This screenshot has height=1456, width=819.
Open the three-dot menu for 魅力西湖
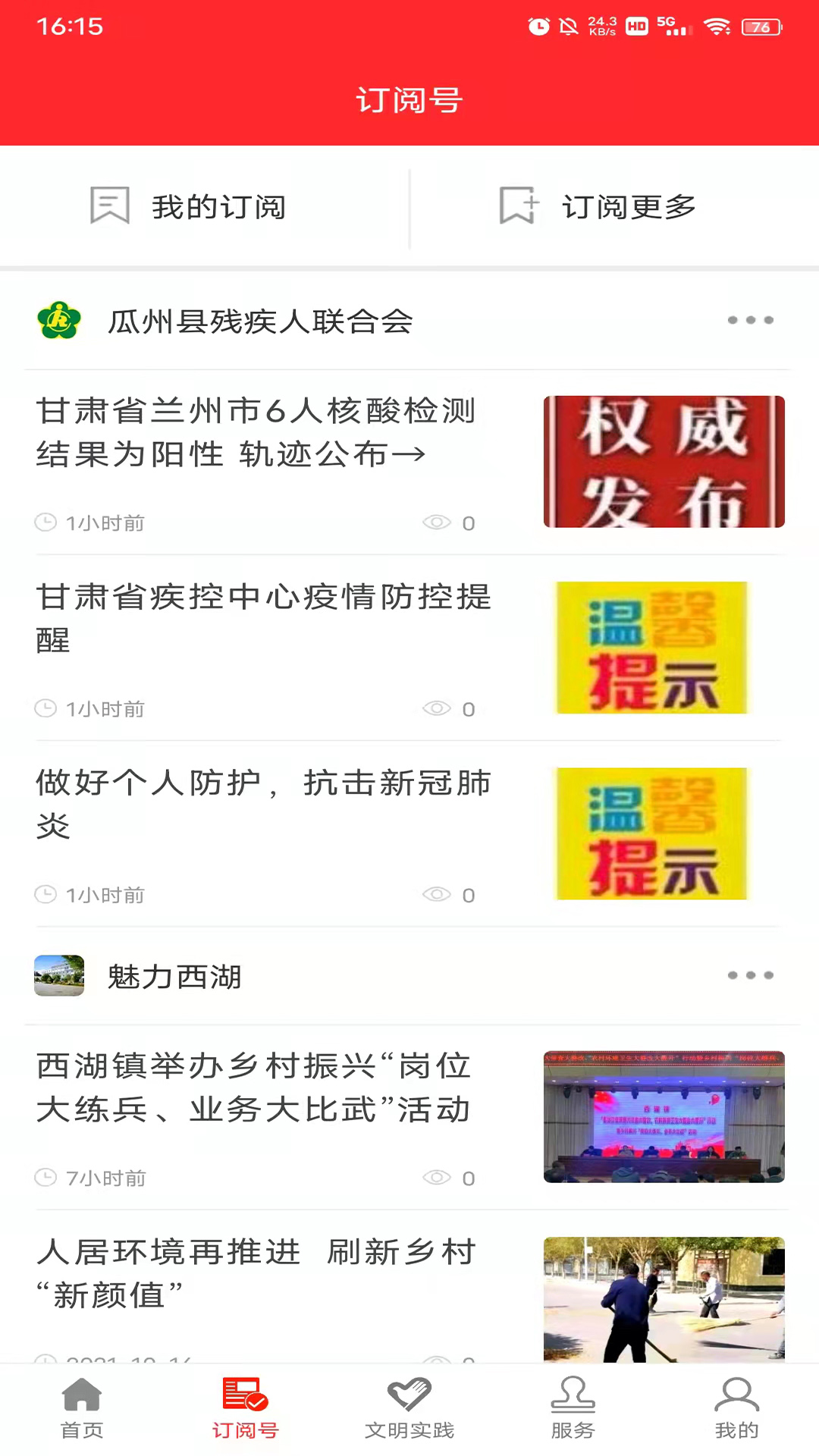tap(750, 976)
